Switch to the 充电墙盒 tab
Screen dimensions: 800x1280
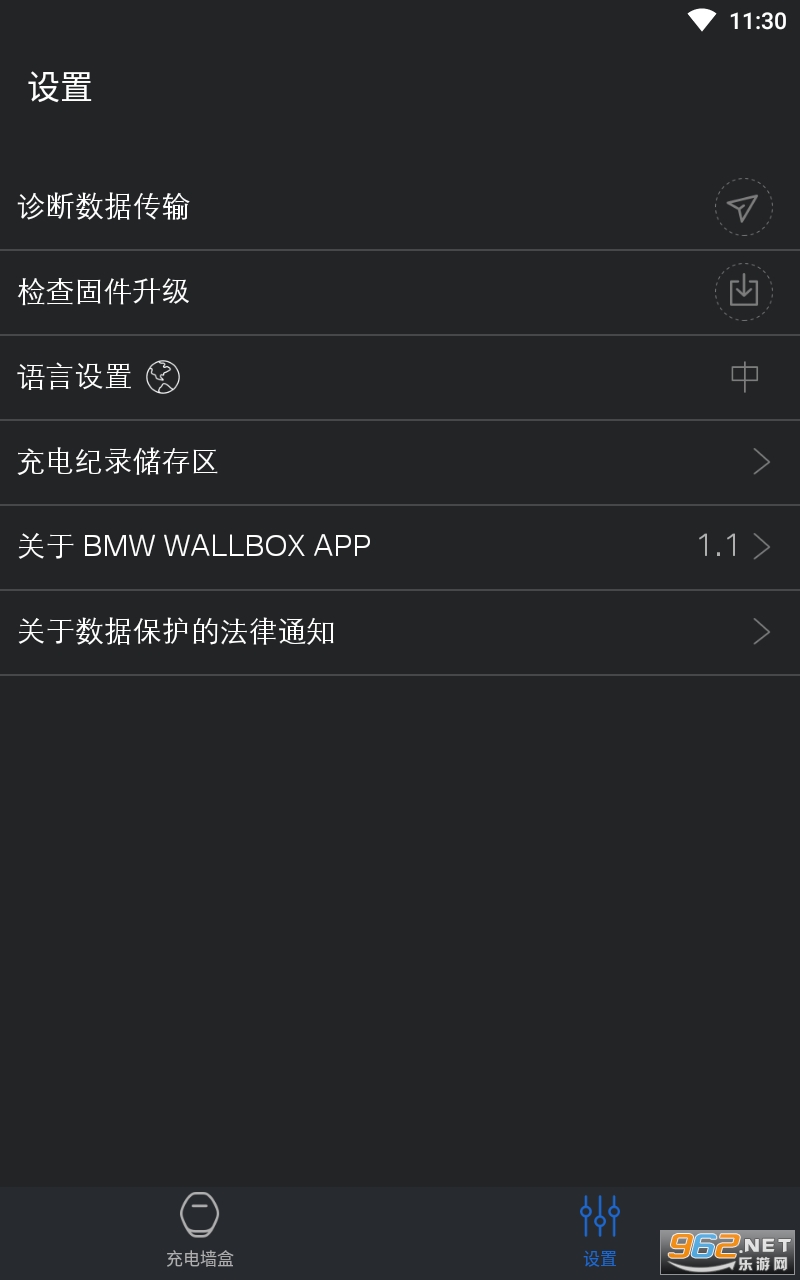pos(200,1230)
